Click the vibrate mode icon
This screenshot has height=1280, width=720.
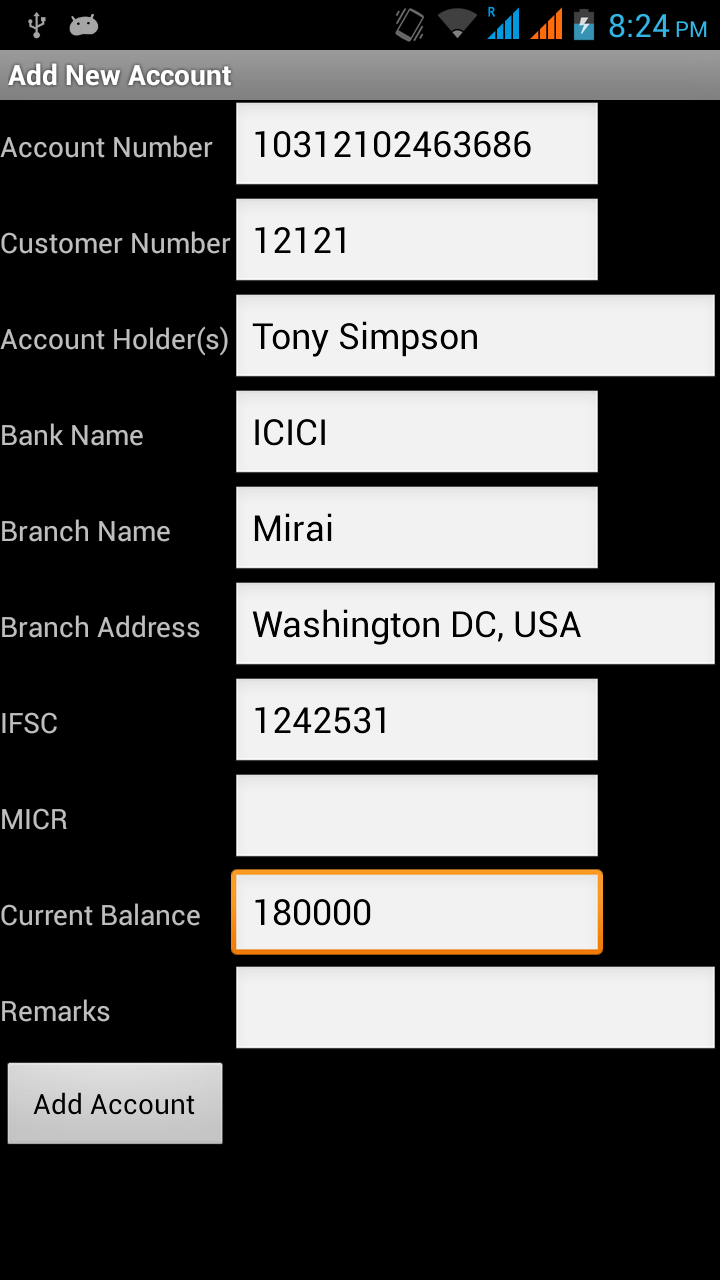point(410,22)
